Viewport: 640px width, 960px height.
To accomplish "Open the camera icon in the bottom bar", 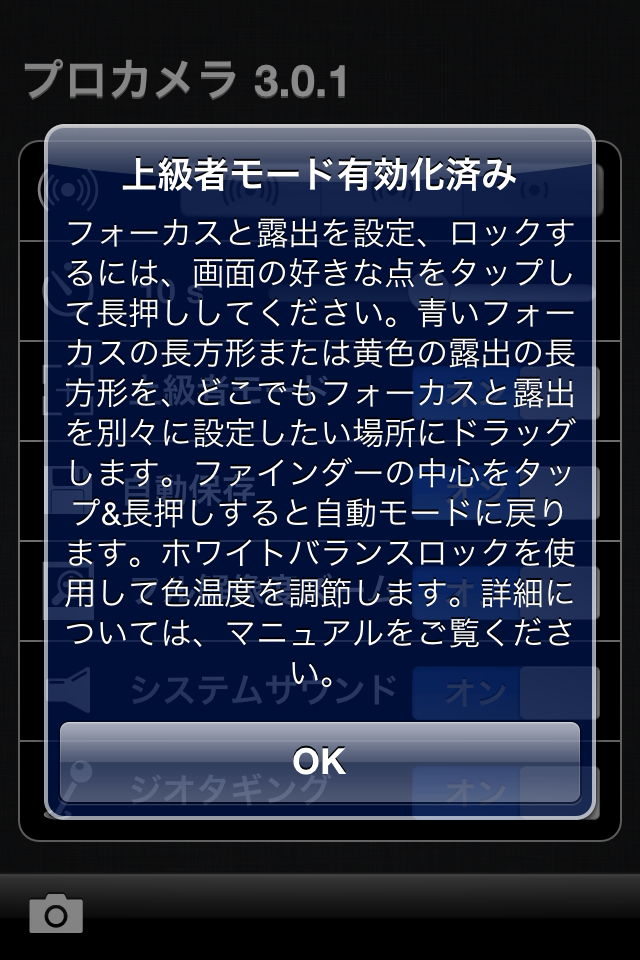I will (56, 913).
